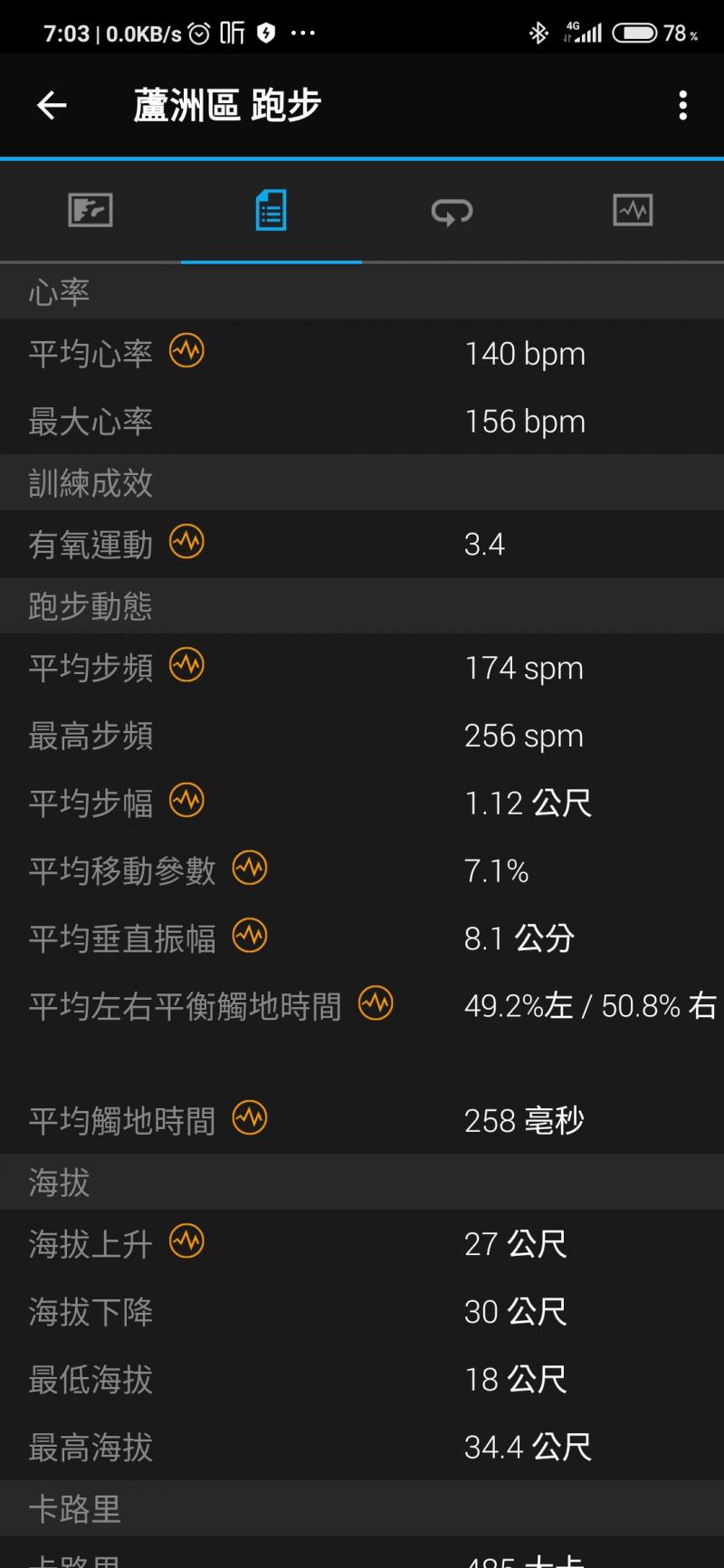Open chart icon next to 有氧運動
The width and height of the screenshot is (724, 1568).
pos(187,542)
